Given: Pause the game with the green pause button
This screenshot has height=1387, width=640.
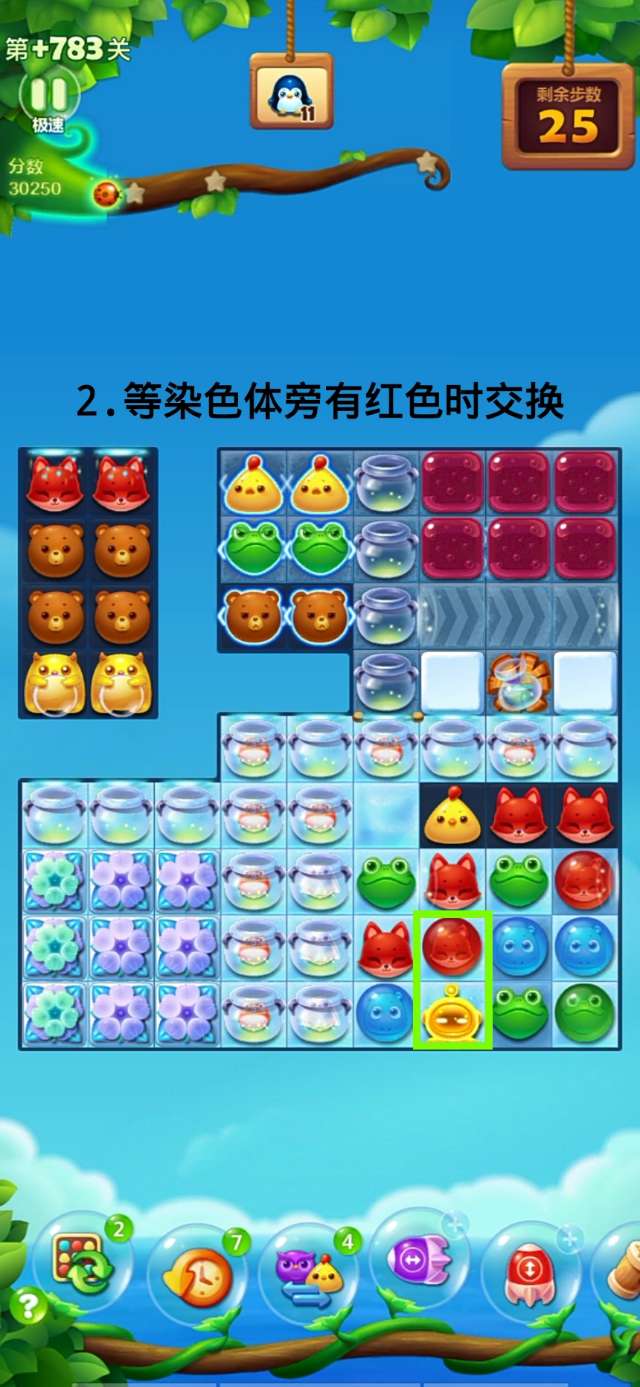Looking at the screenshot, I should [x=47, y=95].
